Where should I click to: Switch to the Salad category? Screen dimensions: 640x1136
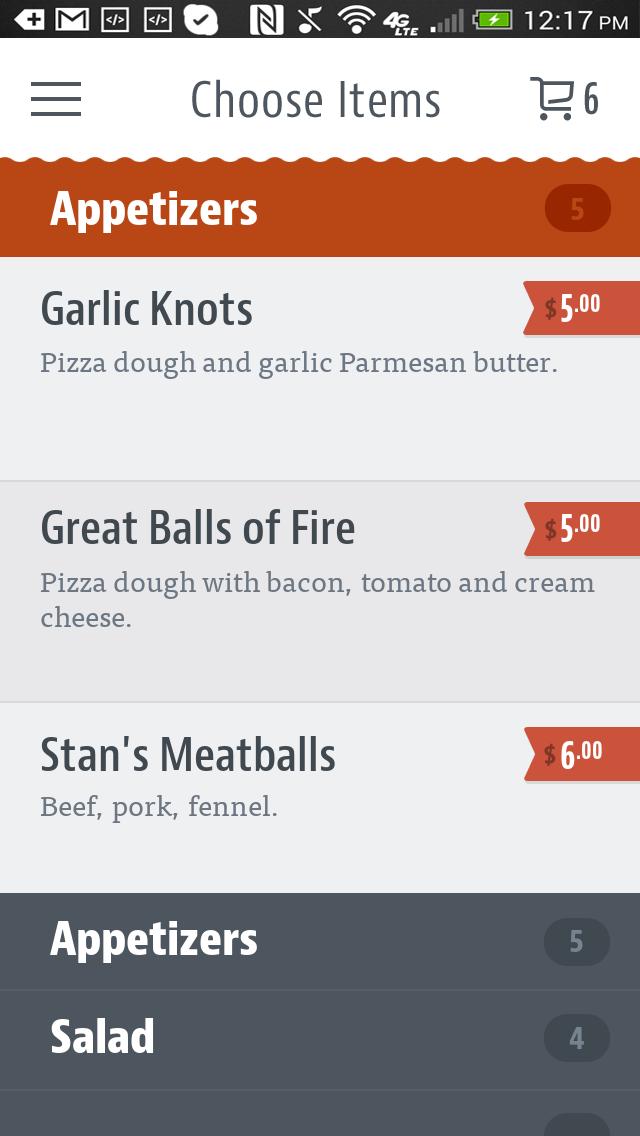pyautogui.click(x=320, y=1038)
